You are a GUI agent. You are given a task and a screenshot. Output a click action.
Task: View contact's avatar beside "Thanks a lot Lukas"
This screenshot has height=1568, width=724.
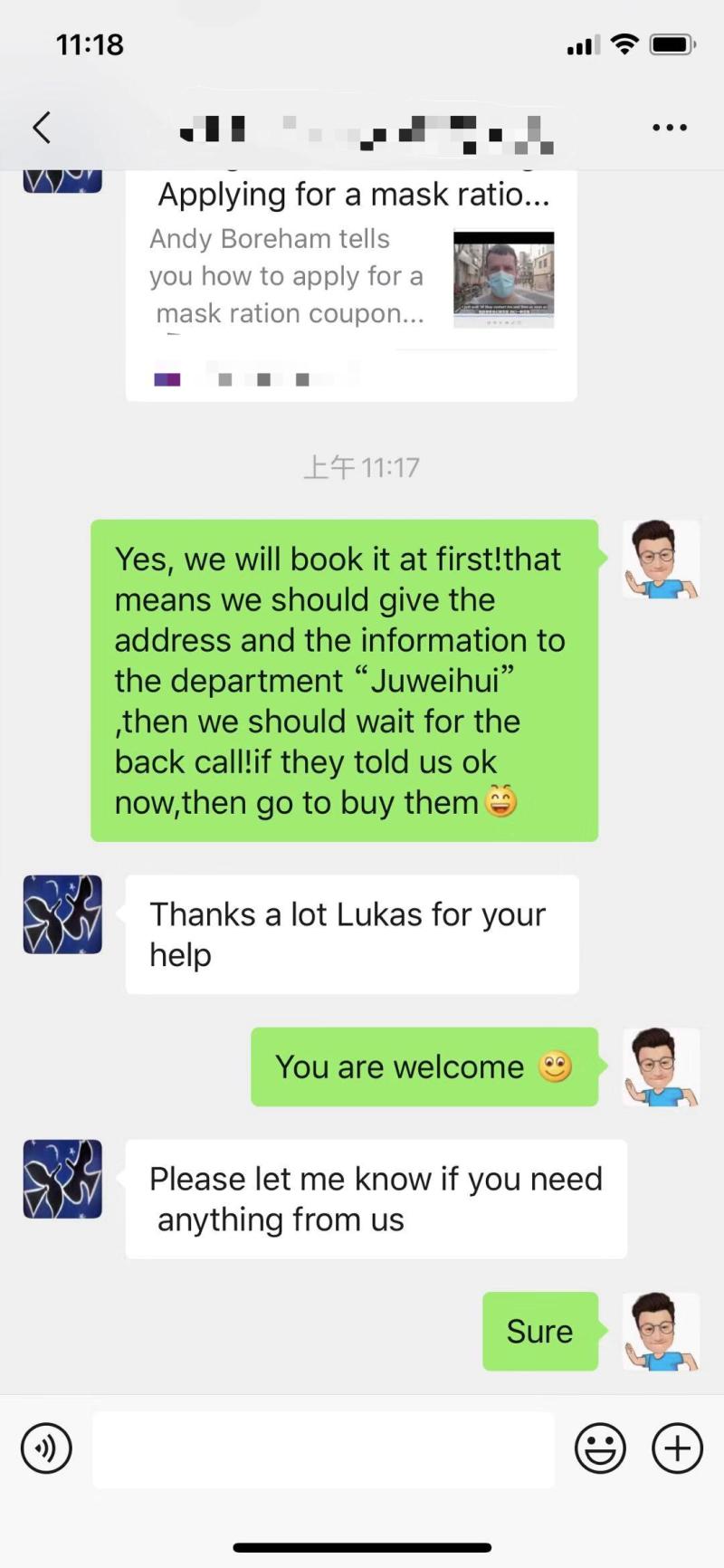pos(62,915)
